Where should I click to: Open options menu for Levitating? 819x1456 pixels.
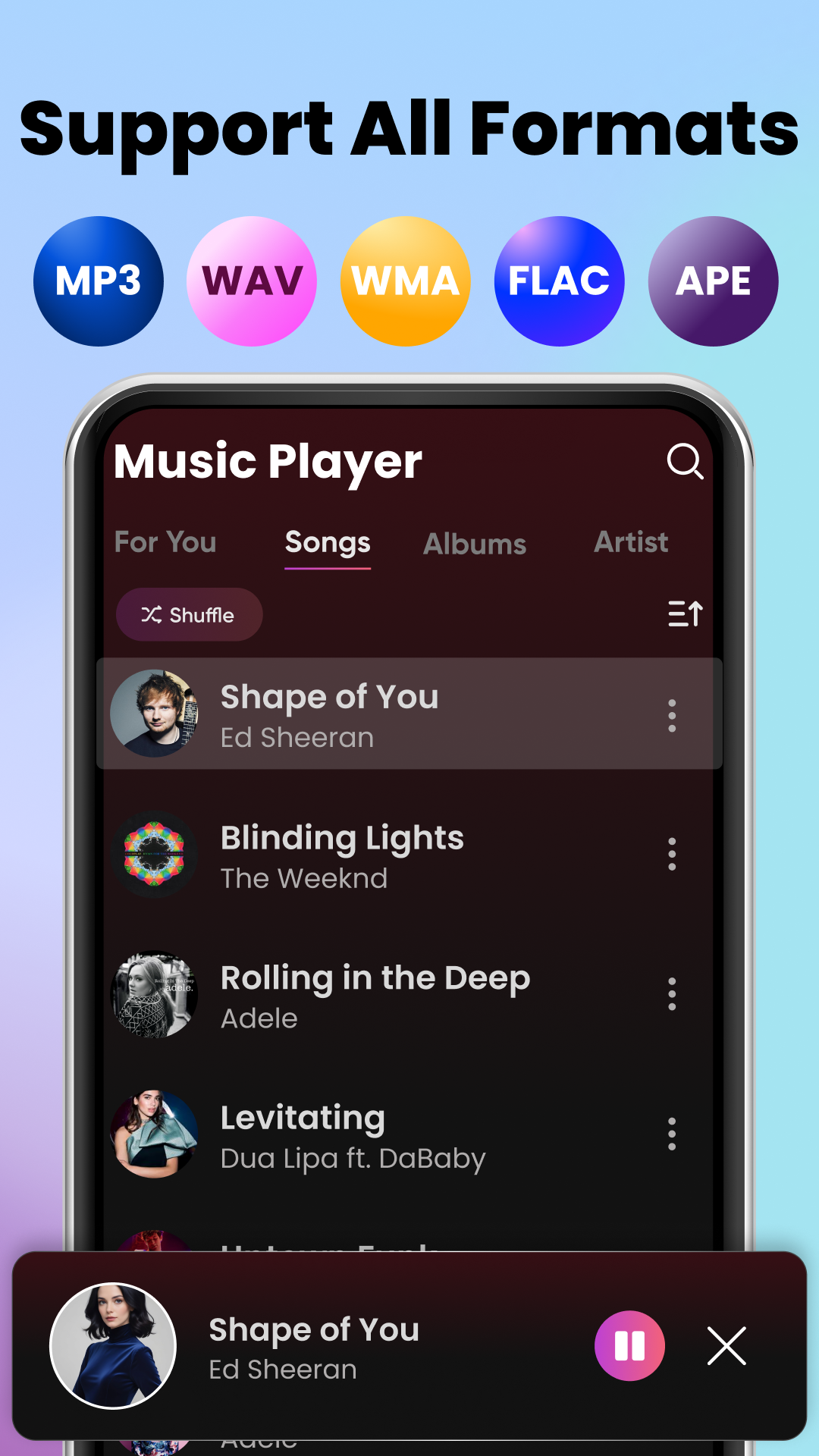[672, 1134]
